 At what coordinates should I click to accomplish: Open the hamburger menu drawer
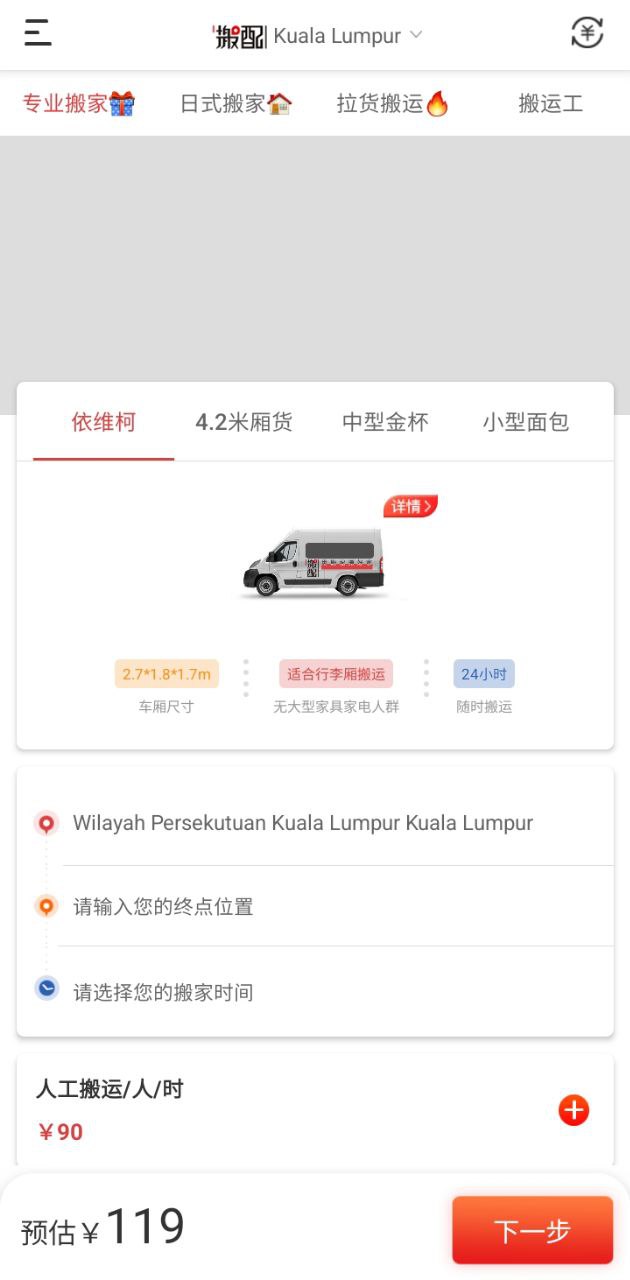click(38, 34)
